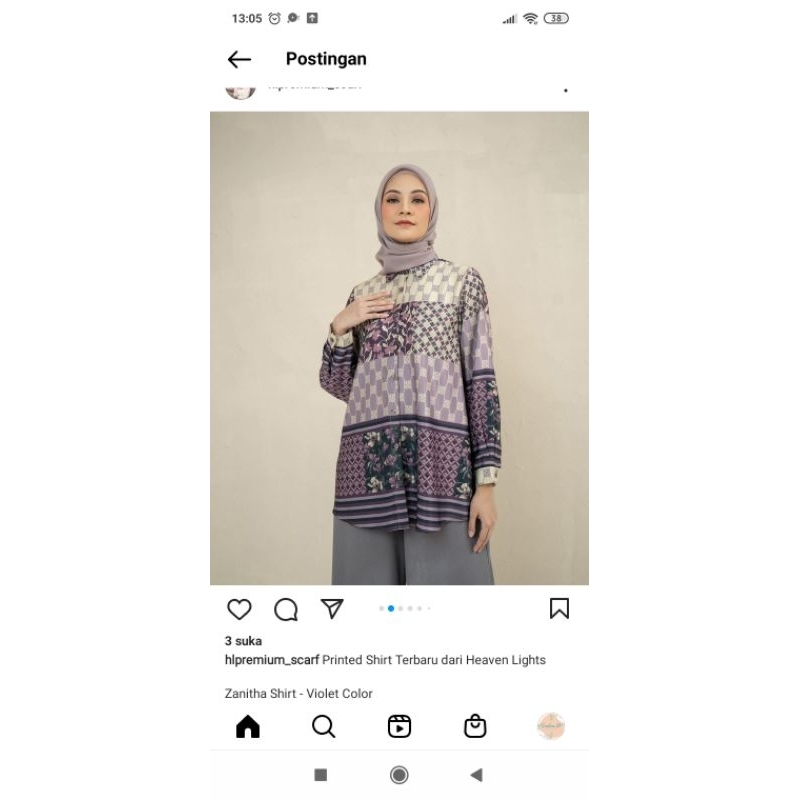Tap the system back button

pyautogui.click(x=476, y=775)
